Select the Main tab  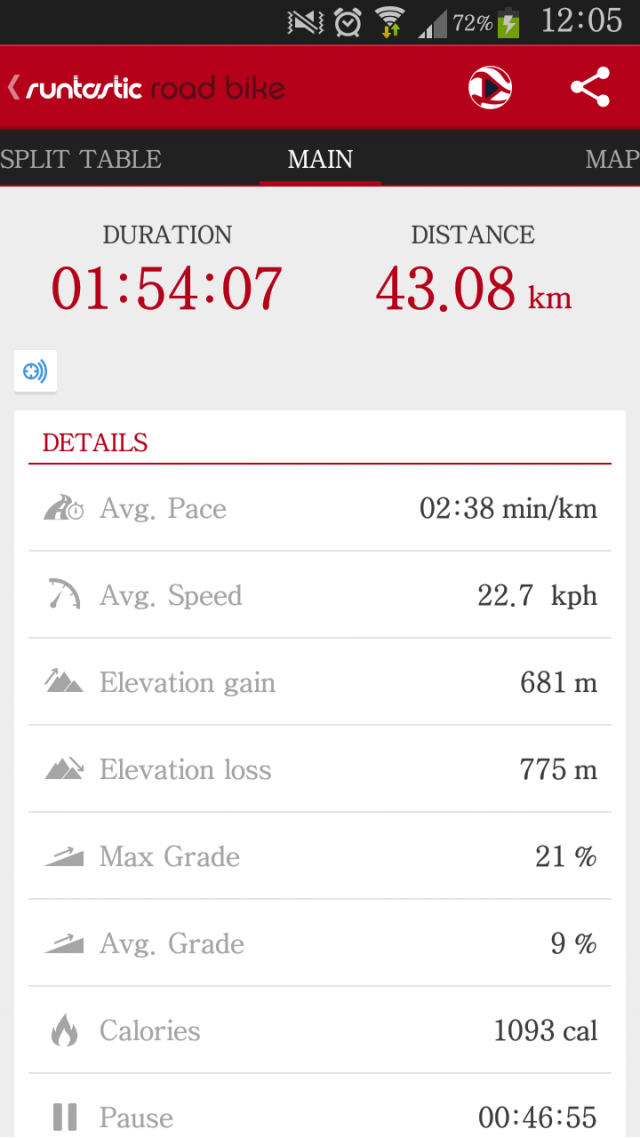coord(320,159)
